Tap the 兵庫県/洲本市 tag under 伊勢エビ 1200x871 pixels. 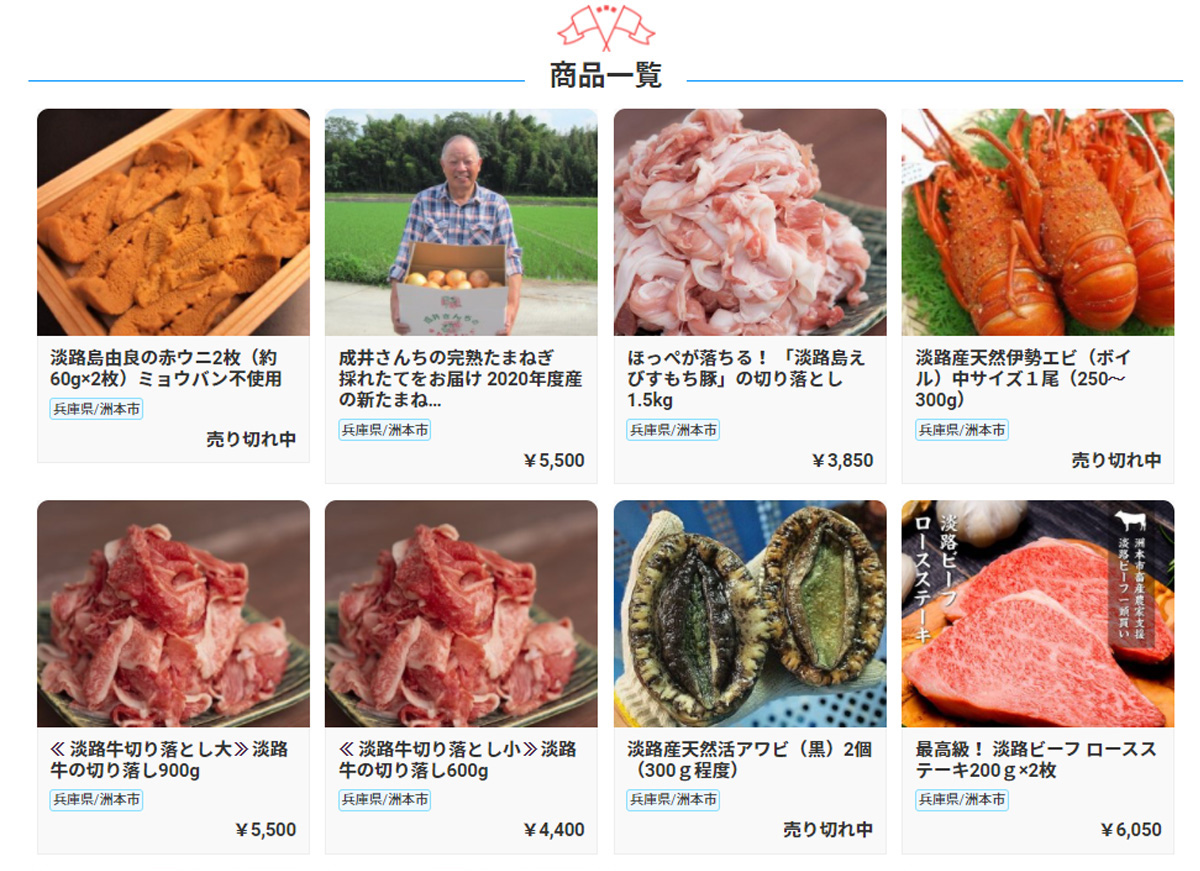[961, 430]
